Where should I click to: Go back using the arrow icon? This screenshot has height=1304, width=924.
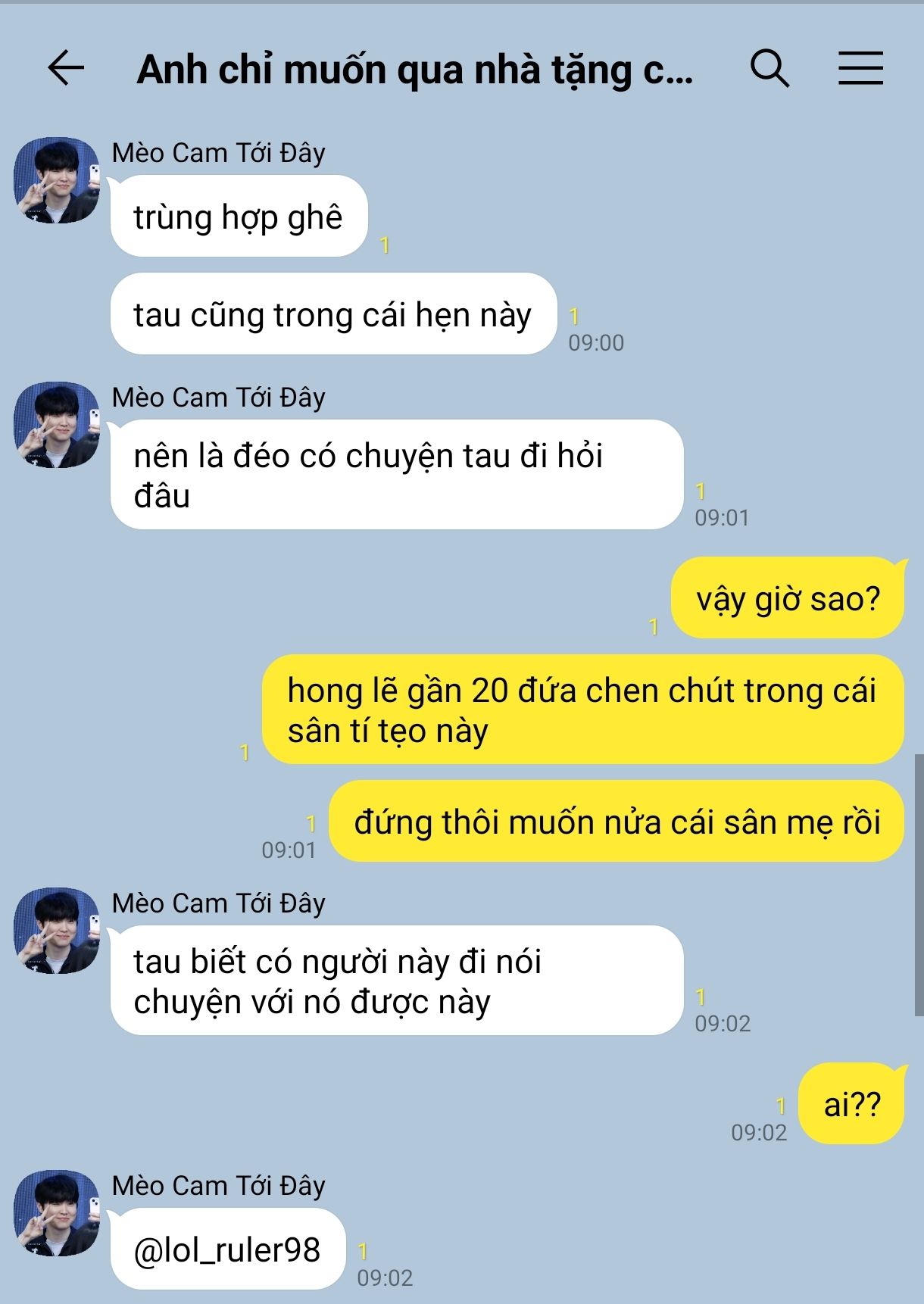click(x=66, y=69)
